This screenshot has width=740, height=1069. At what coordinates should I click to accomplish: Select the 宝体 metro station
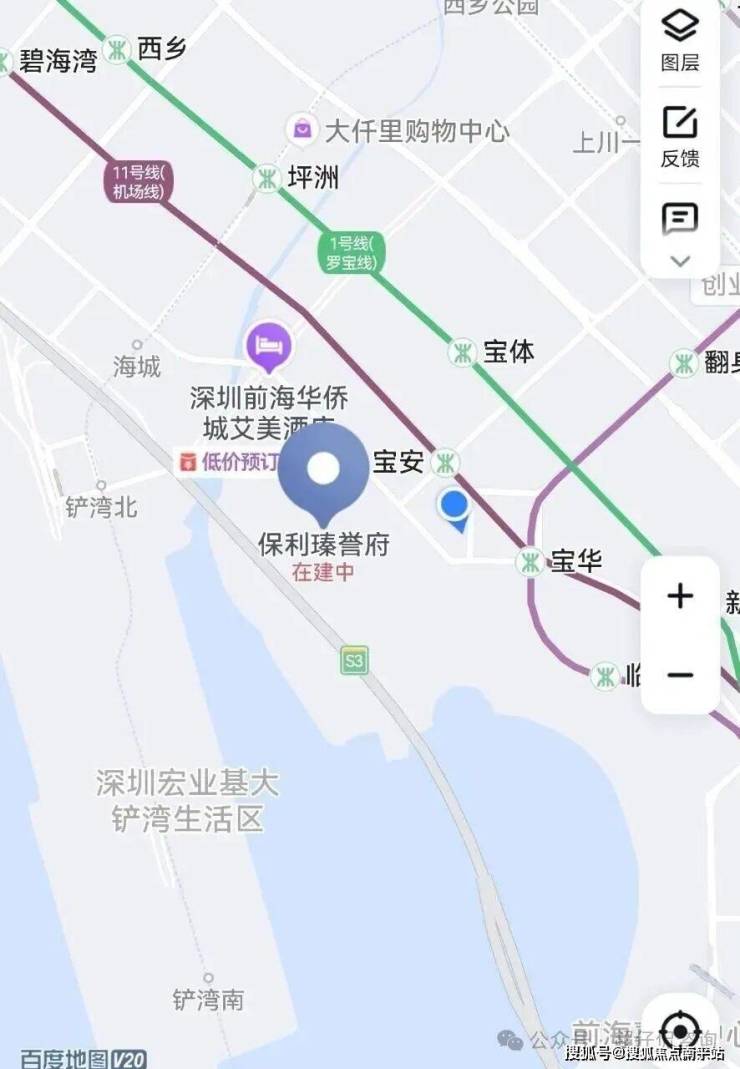[x=462, y=352]
